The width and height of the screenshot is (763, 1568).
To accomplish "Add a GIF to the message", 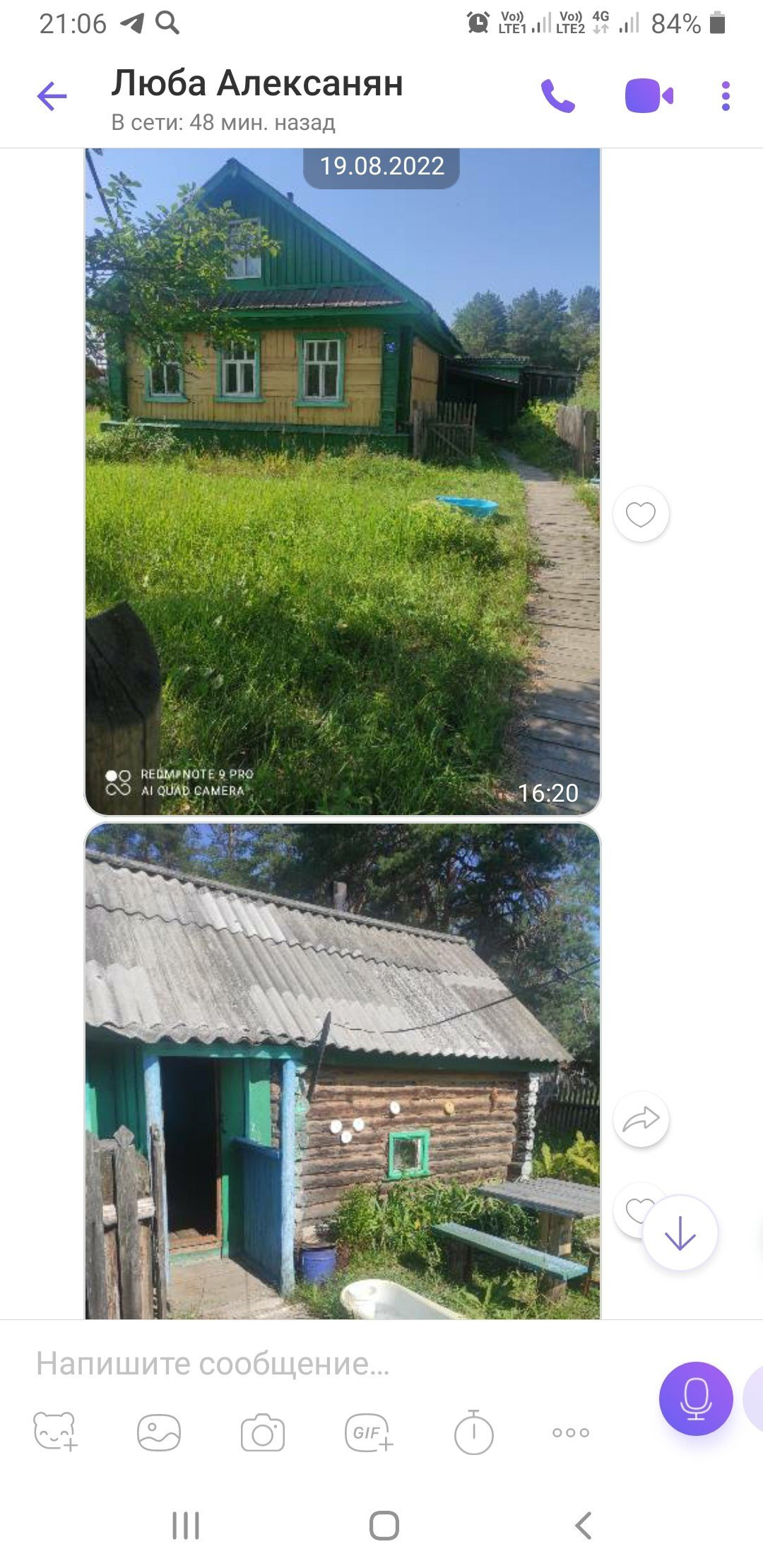I will [x=368, y=1432].
